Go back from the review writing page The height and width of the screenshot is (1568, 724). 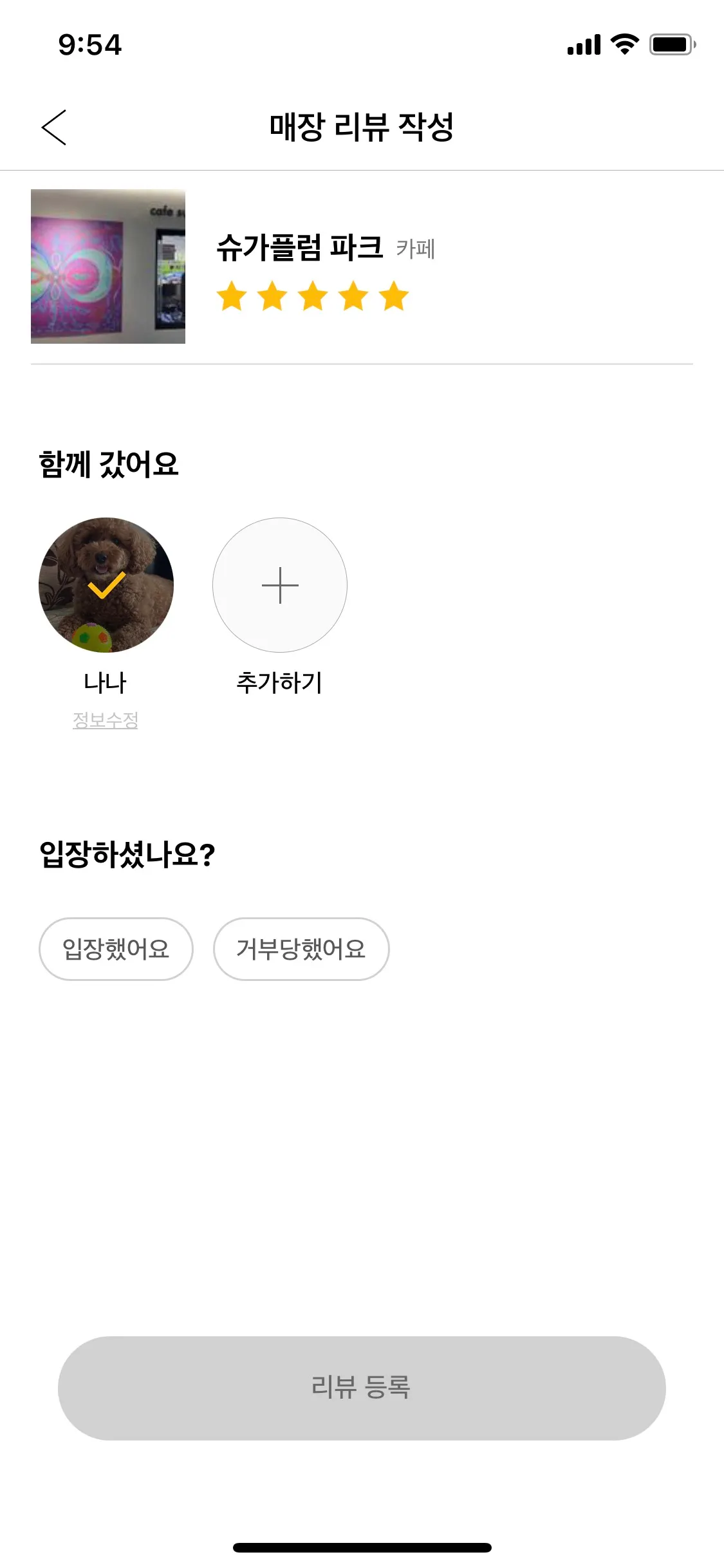(54, 127)
